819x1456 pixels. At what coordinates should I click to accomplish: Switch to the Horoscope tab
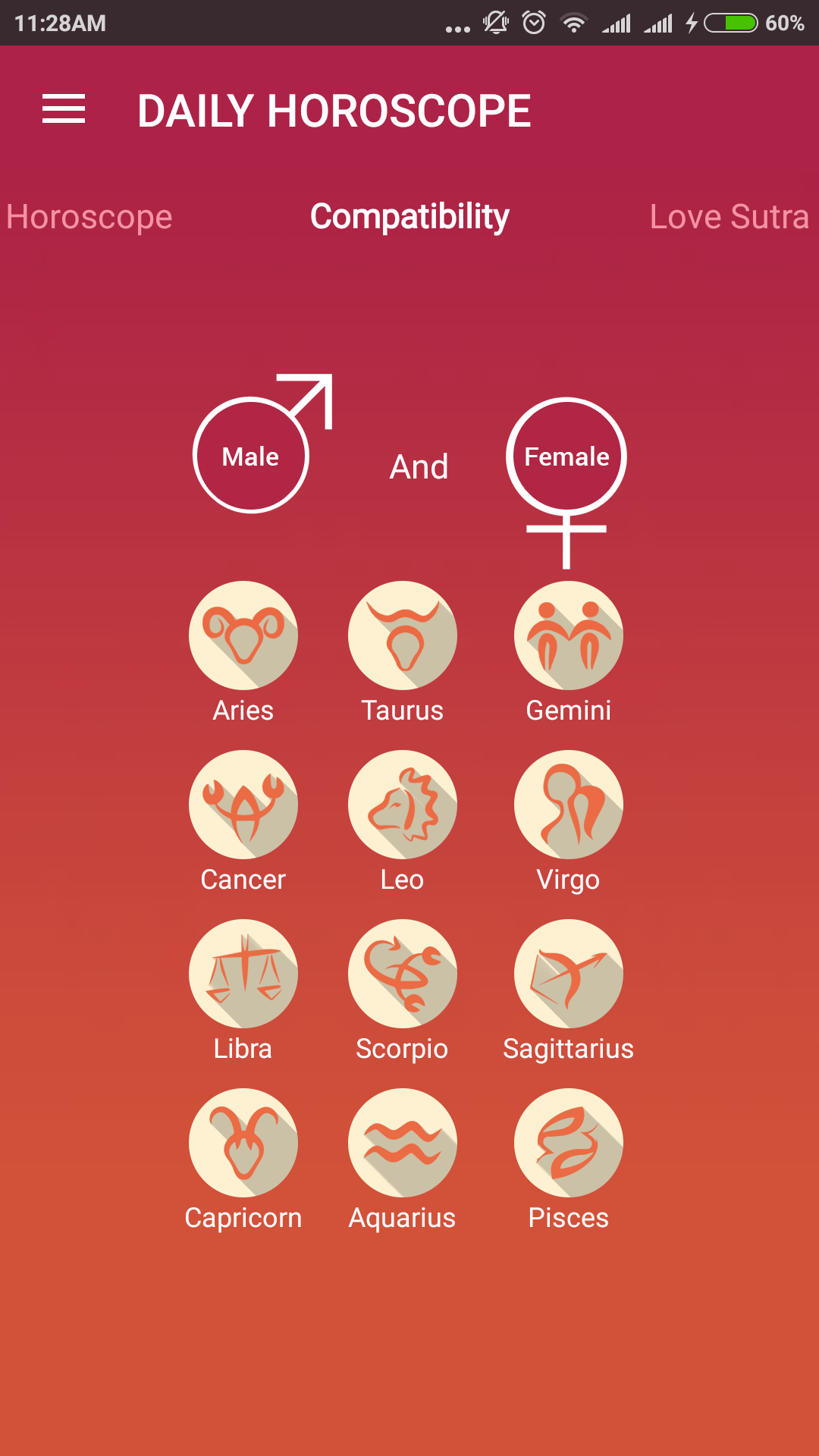[x=89, y=218]
